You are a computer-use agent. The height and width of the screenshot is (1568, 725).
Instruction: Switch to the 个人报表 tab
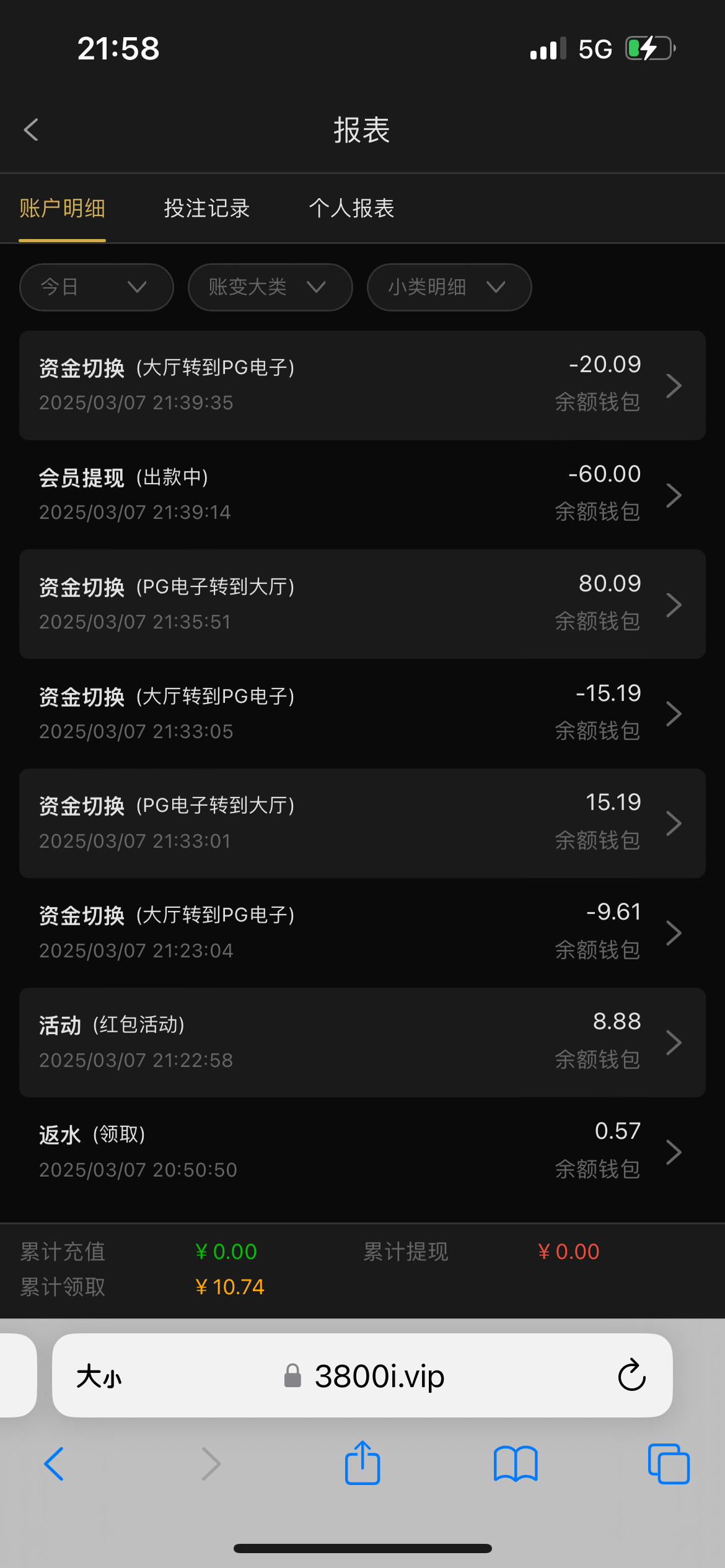pyautogui.click(x=351, y=208)
